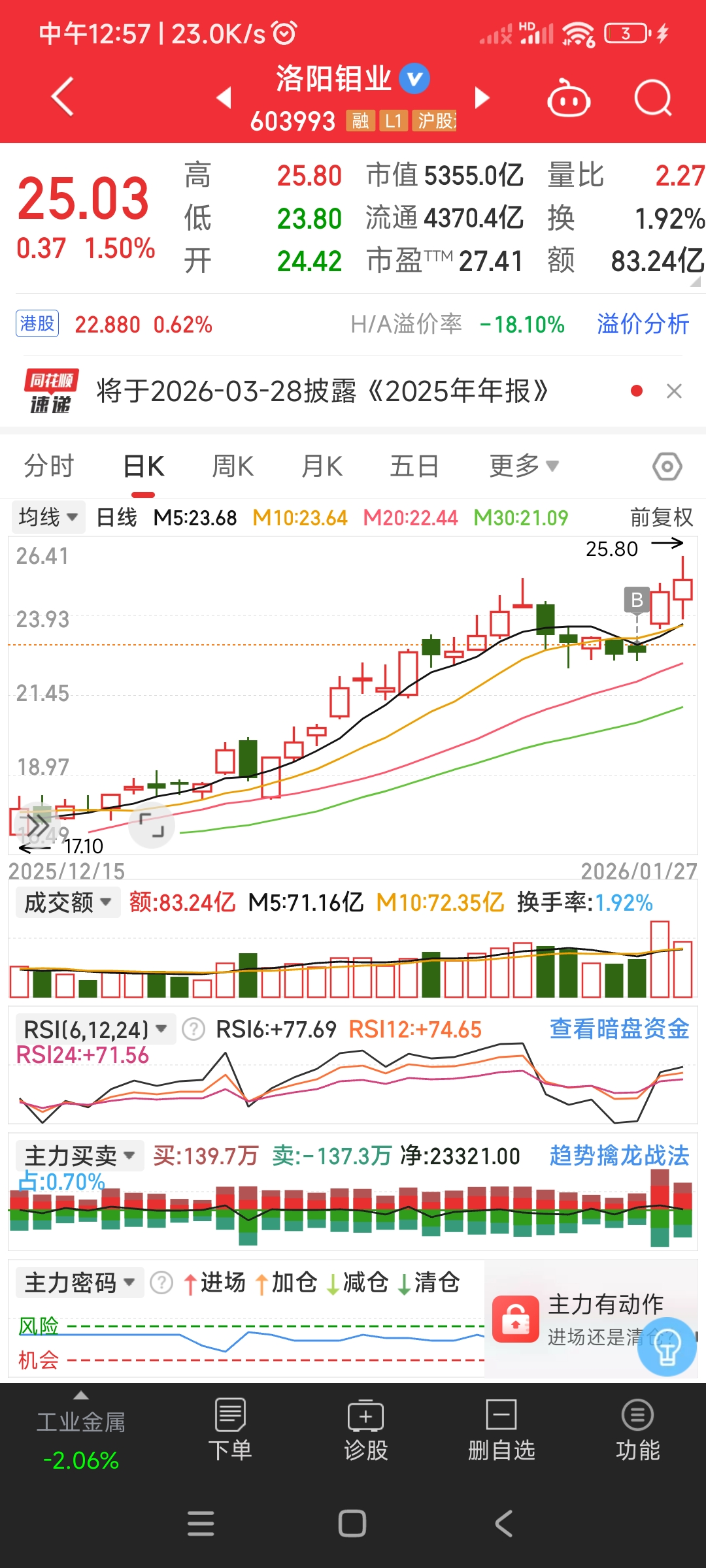Select the 月K monthly chart tab
The image size is (706, 1568).
click(322, 466)
